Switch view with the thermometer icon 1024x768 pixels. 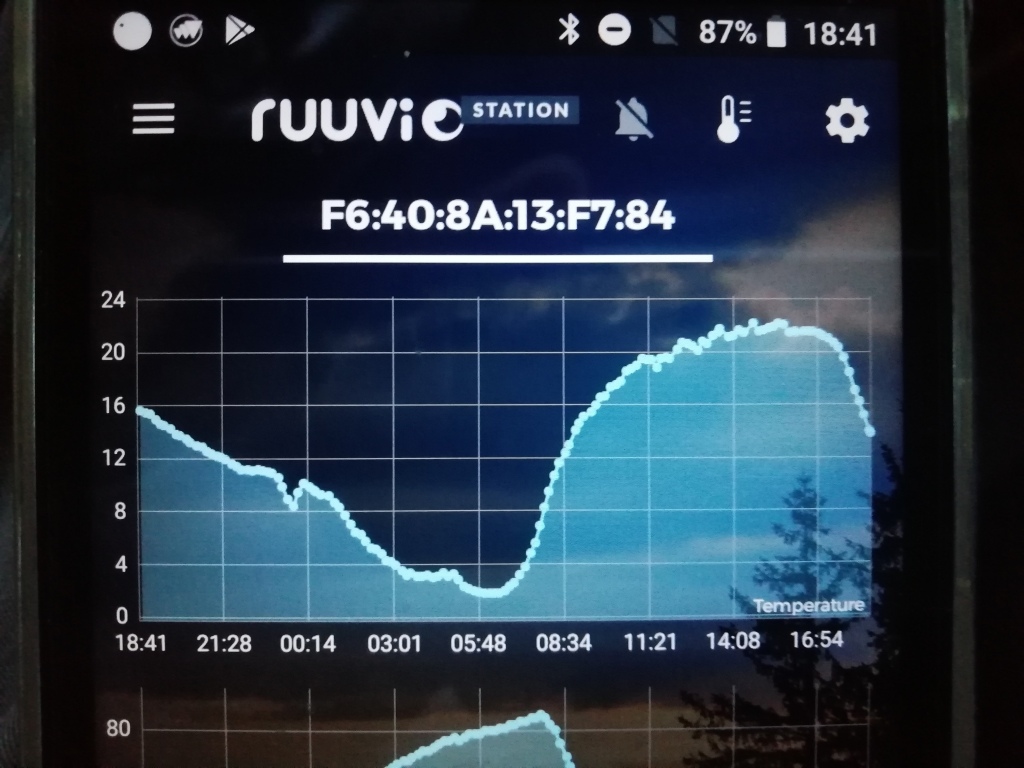pyautogui.click(x=732, y=120)
